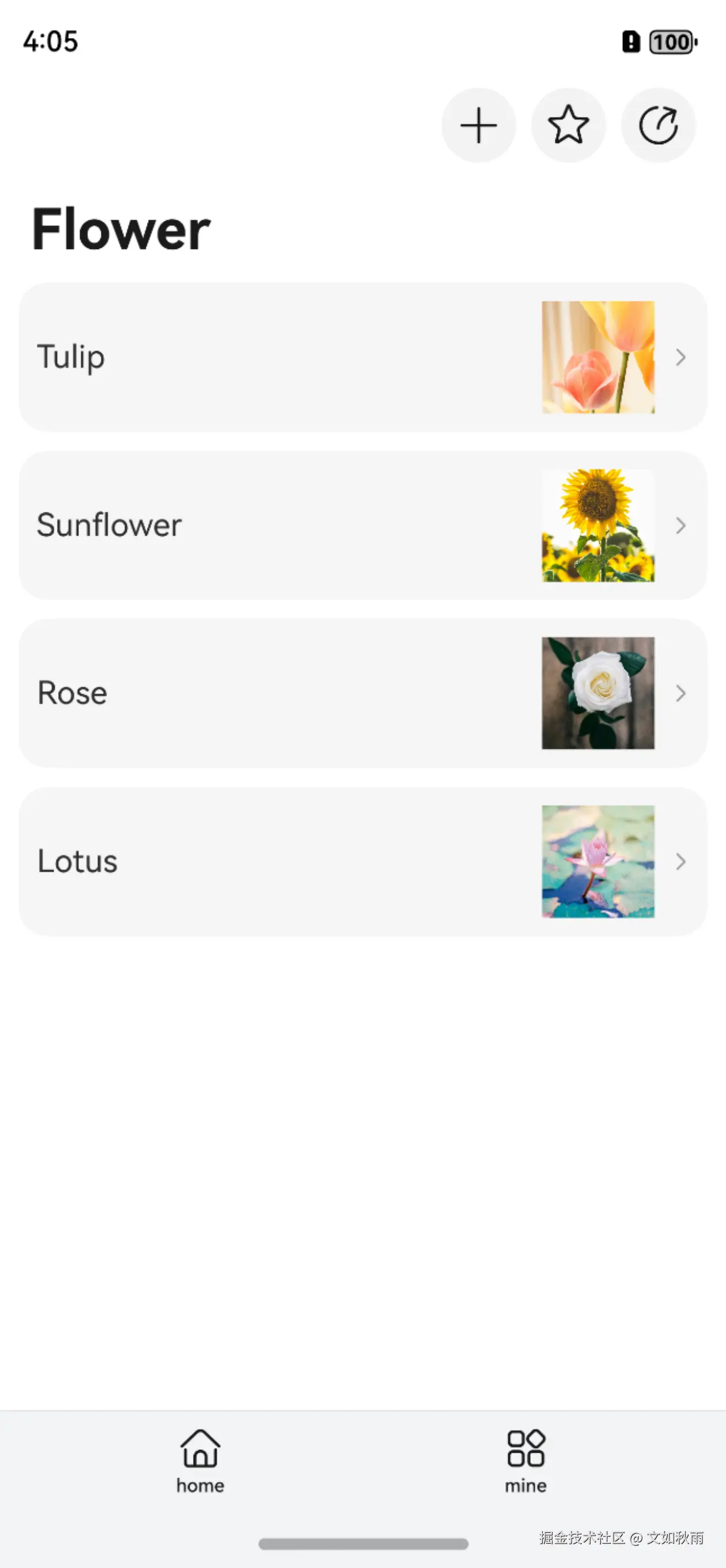The height and width of the screenshot is (1568, 726).
Task: Open the Lotus row
Action: coord(362,861)
